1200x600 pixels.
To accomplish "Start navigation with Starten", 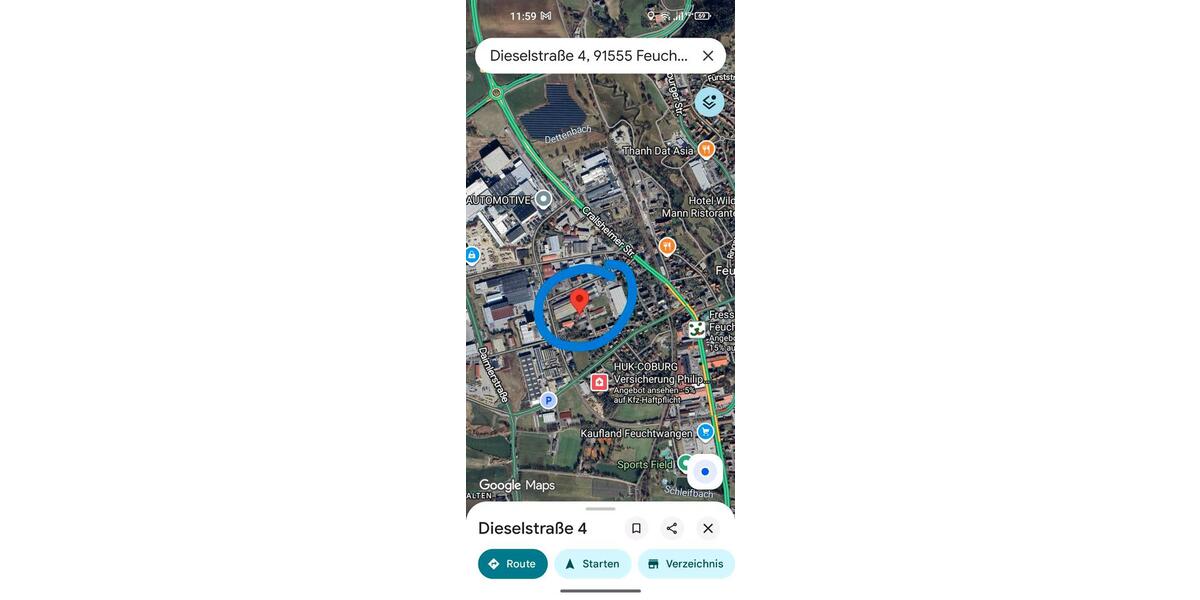I will point(592,564).
